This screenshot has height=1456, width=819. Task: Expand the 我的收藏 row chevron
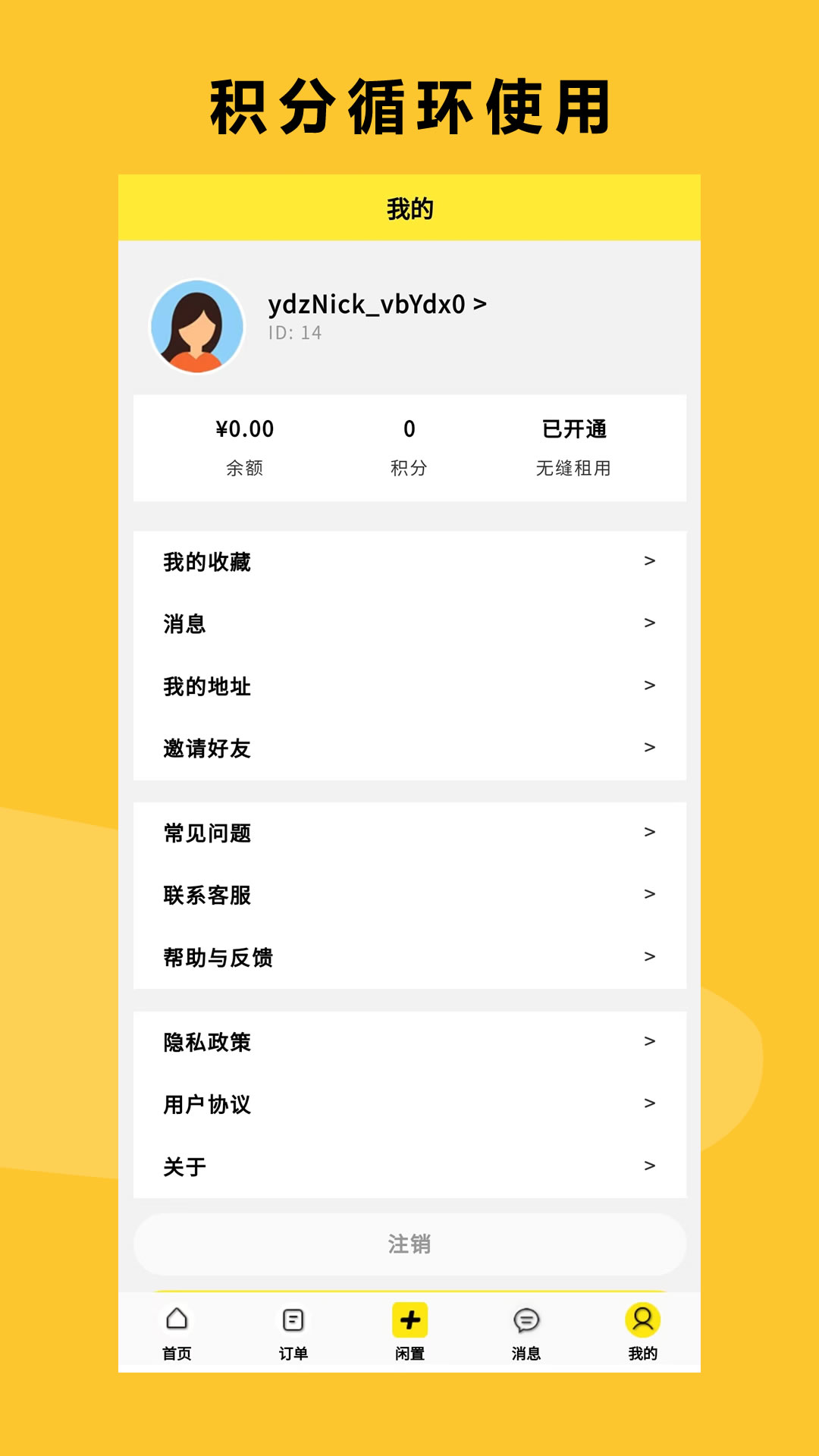[x=648, y=562]
